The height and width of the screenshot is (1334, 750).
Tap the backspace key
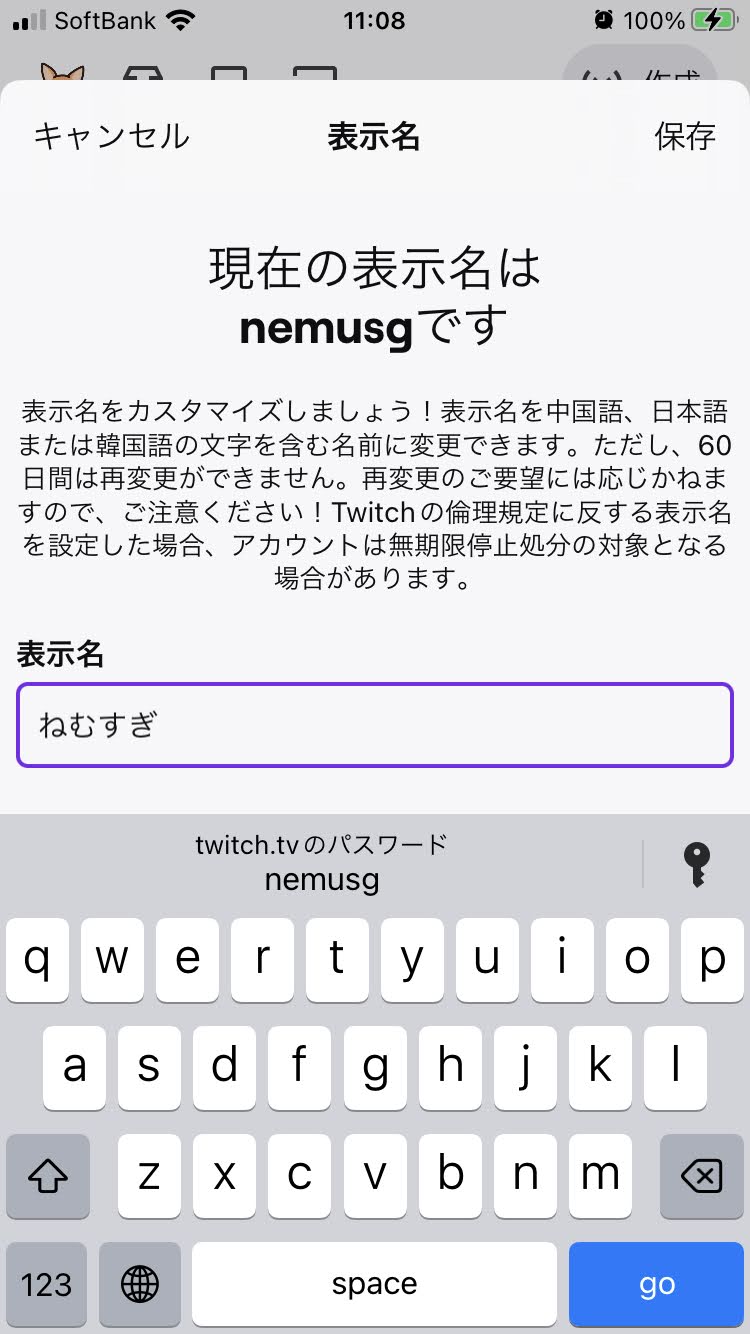pyautogui.click(x=701, y=1177)
